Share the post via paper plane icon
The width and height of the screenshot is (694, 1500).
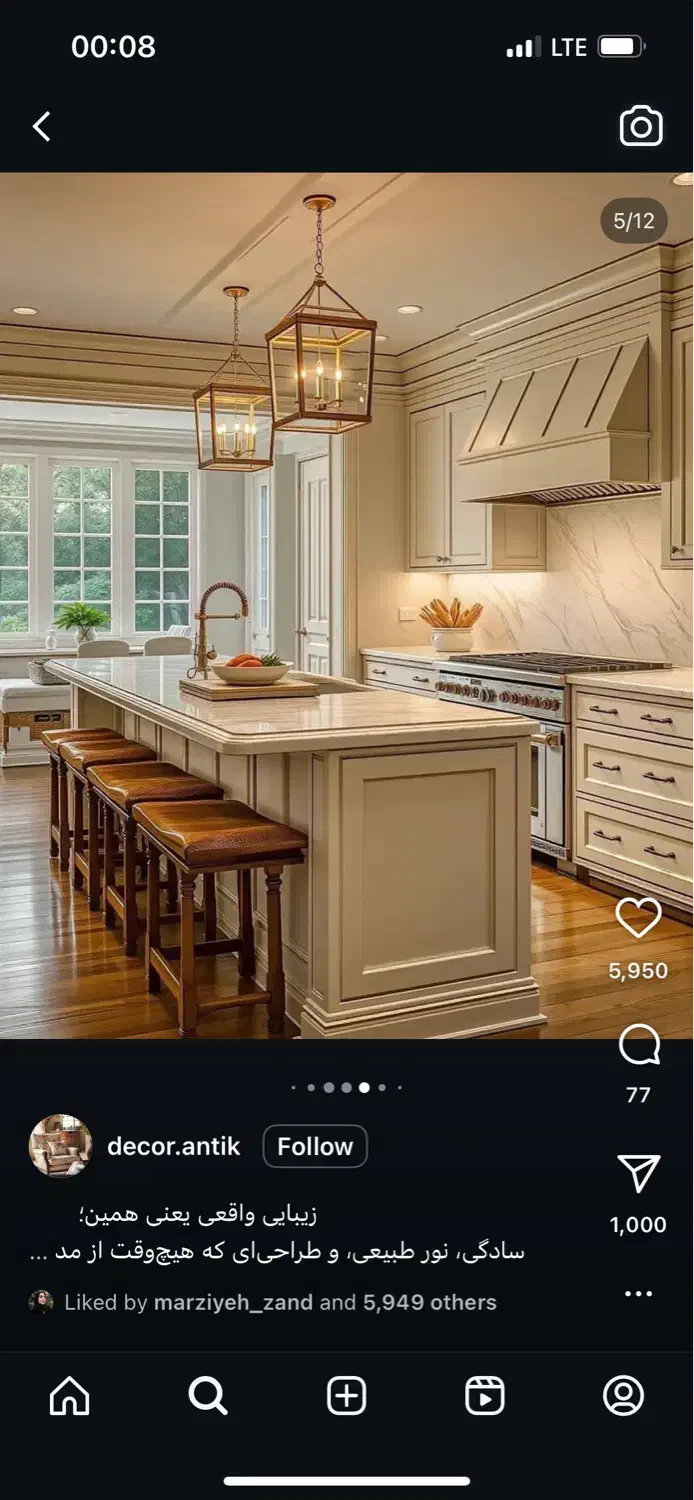coord(638,1175)
